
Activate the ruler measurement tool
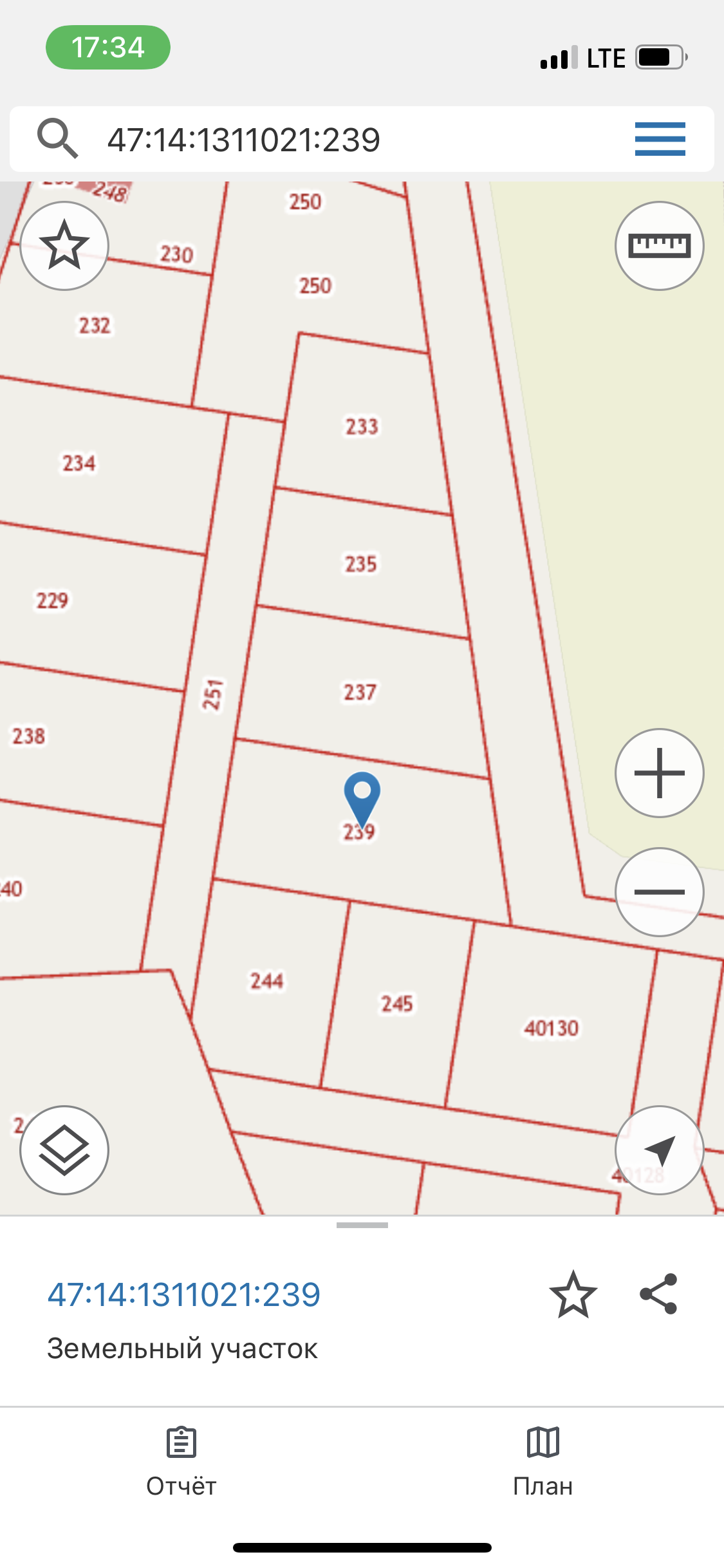[x=659, y=246]
